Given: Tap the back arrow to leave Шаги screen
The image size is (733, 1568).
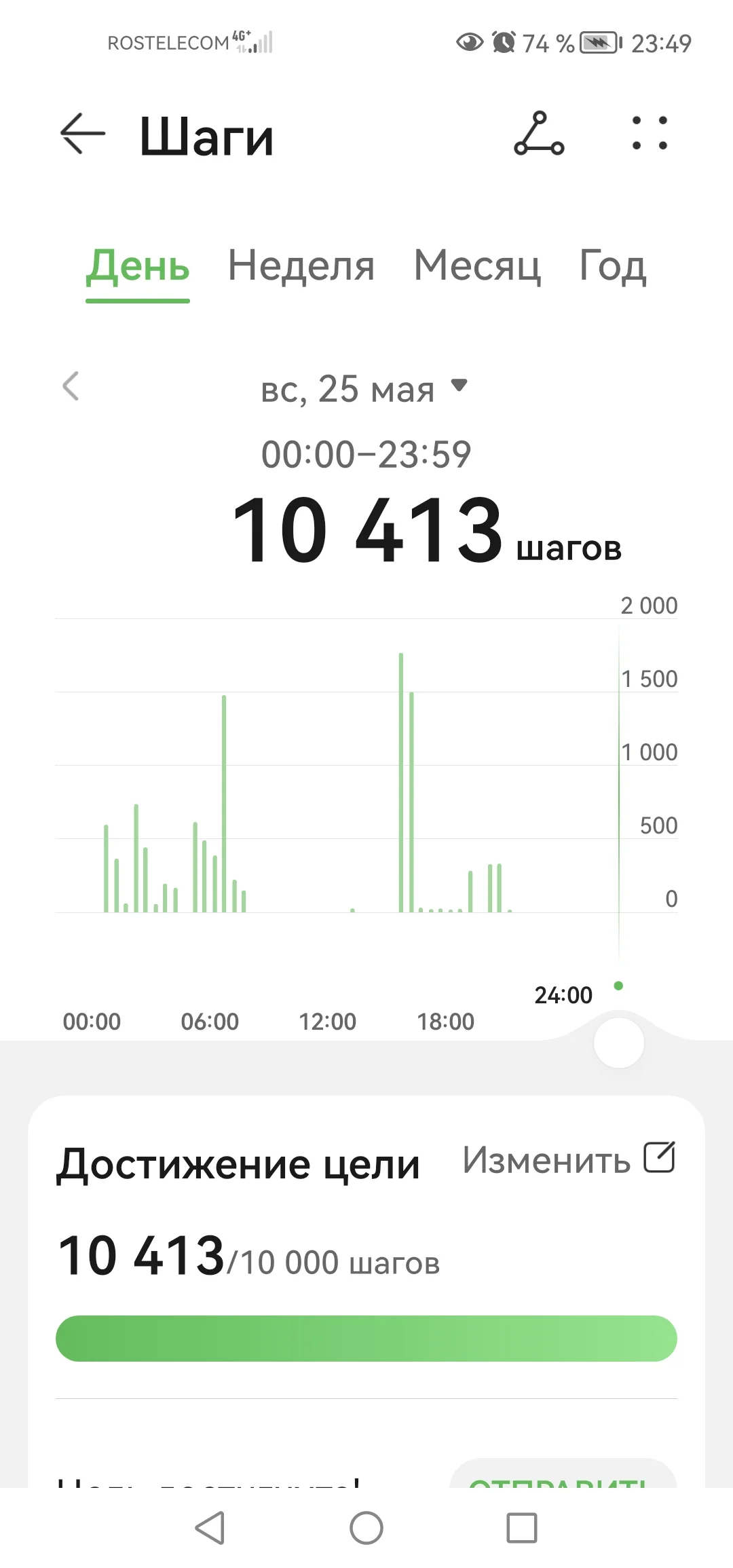Looking at the screenshot, I should [81, 134].
